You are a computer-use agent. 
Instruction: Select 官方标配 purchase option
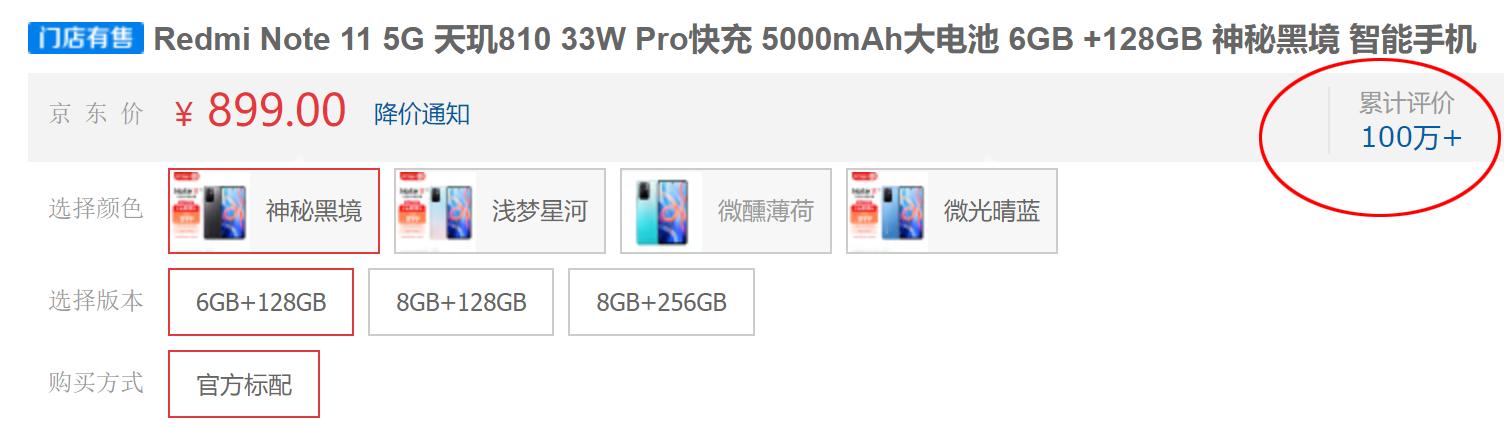(244, 384)
